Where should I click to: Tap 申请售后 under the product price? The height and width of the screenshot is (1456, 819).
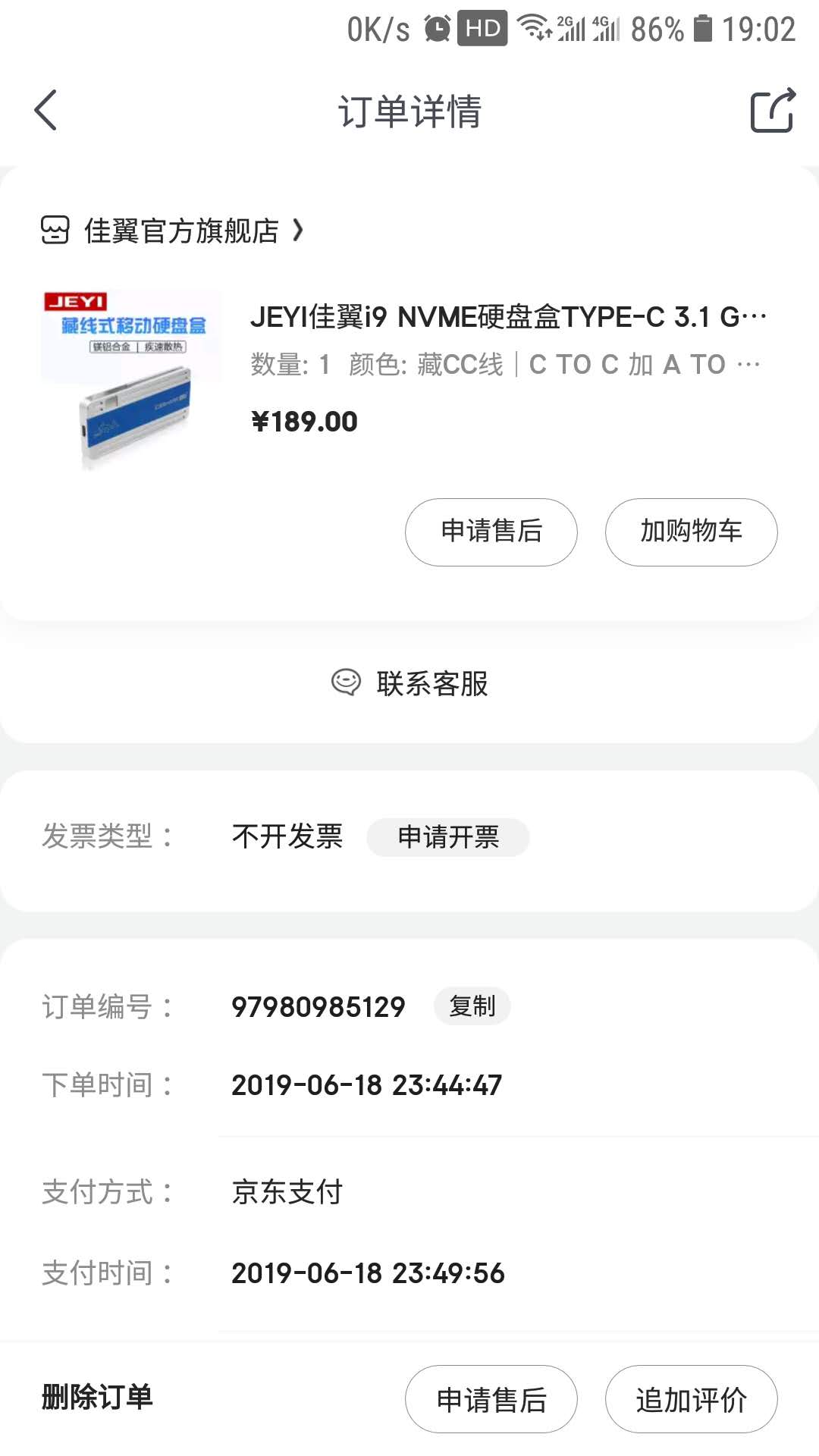tap(491, 532)
